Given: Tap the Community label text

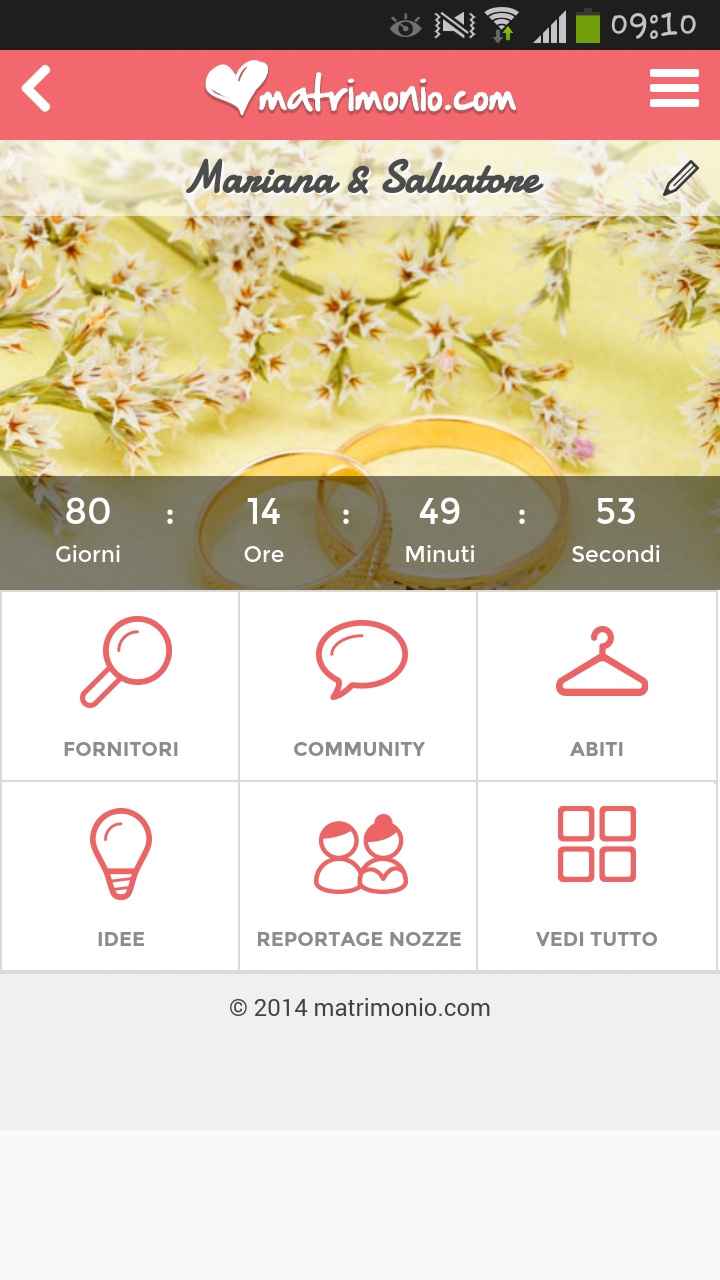Looking at the screenshot, I should click(358, 748).
